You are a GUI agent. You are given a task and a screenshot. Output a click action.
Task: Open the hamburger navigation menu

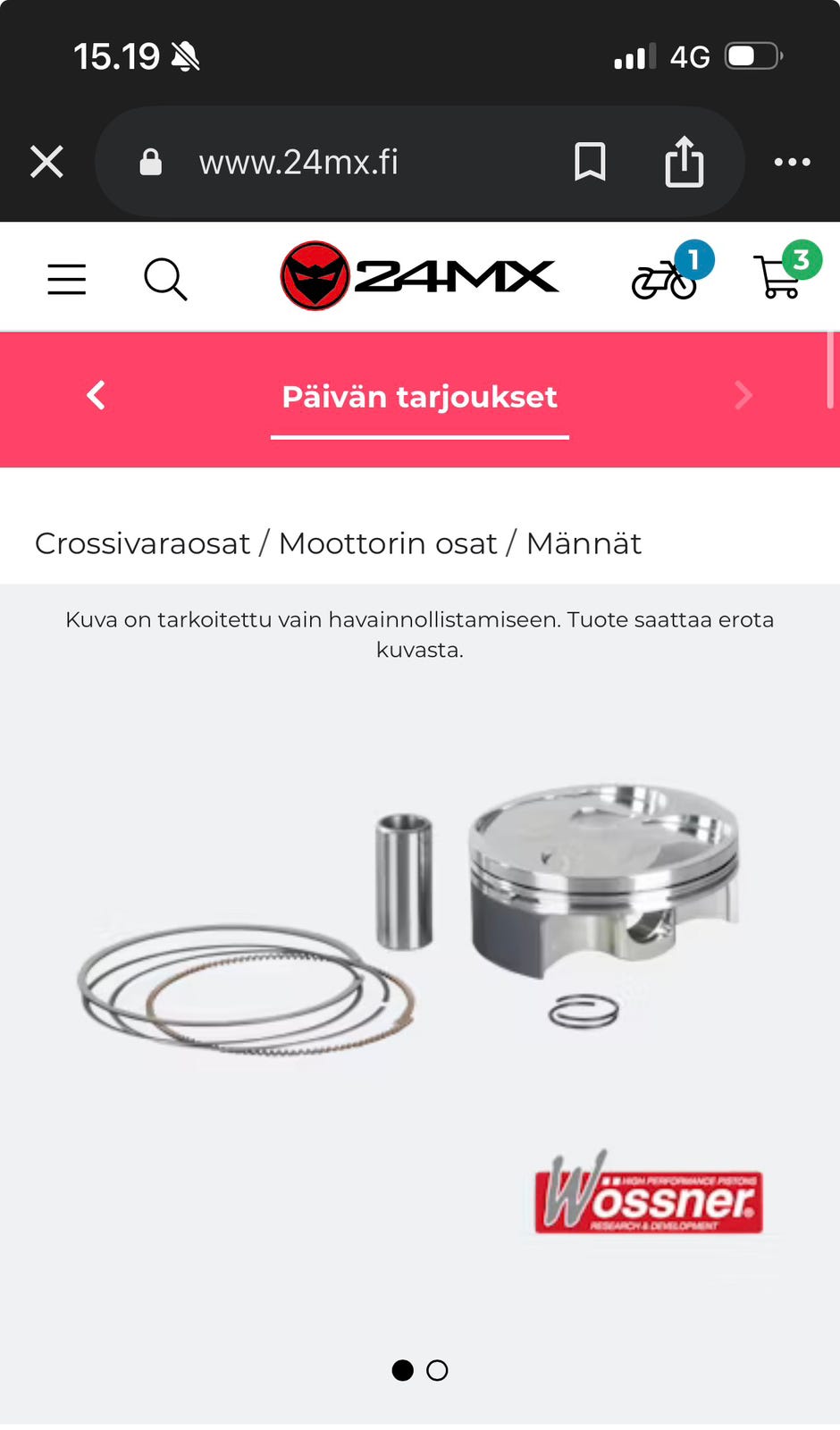(x=66, y=278)
